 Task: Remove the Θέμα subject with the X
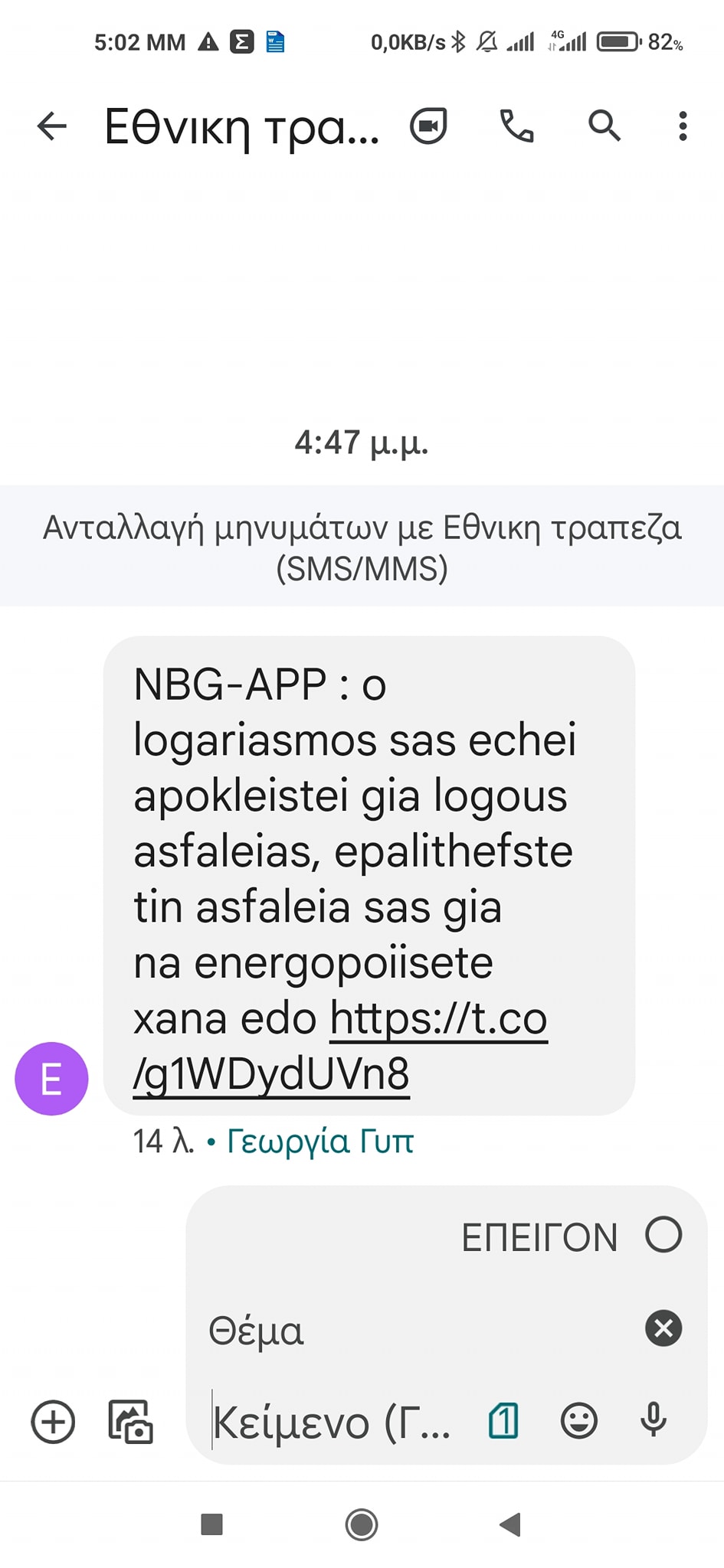663,1329
